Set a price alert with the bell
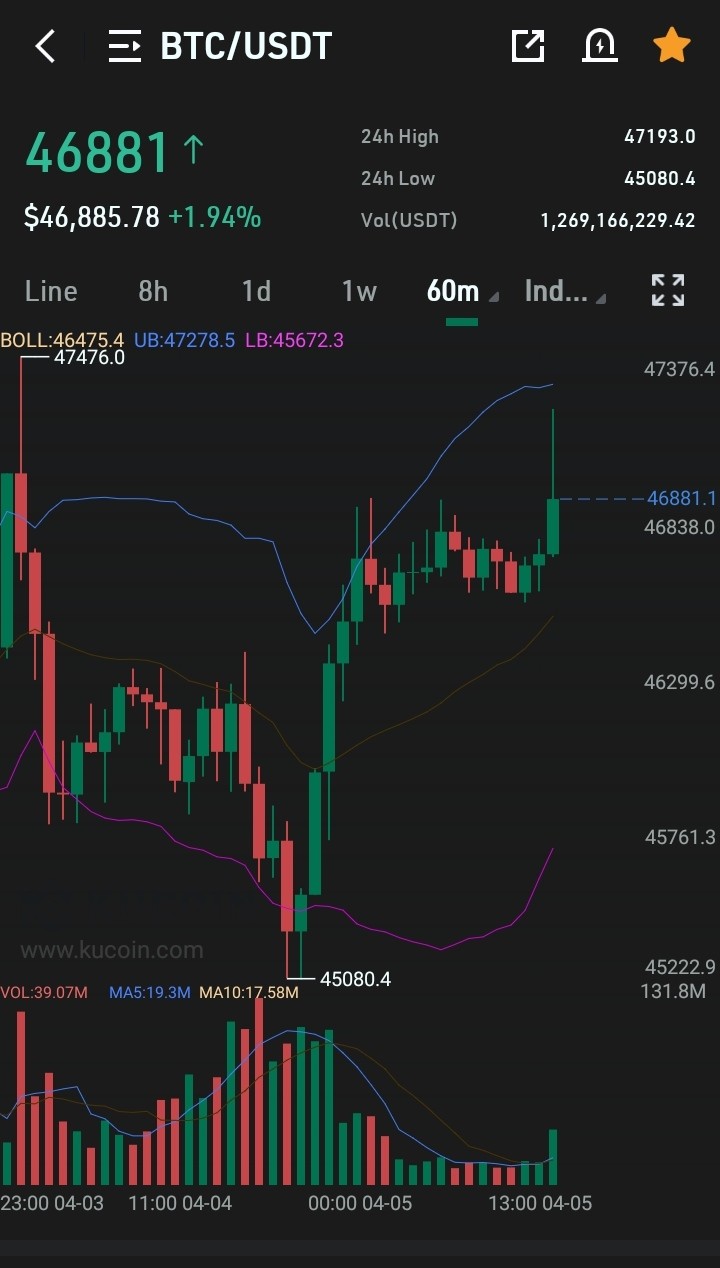This screenshot has height=1268, width=720. point(599,46)
